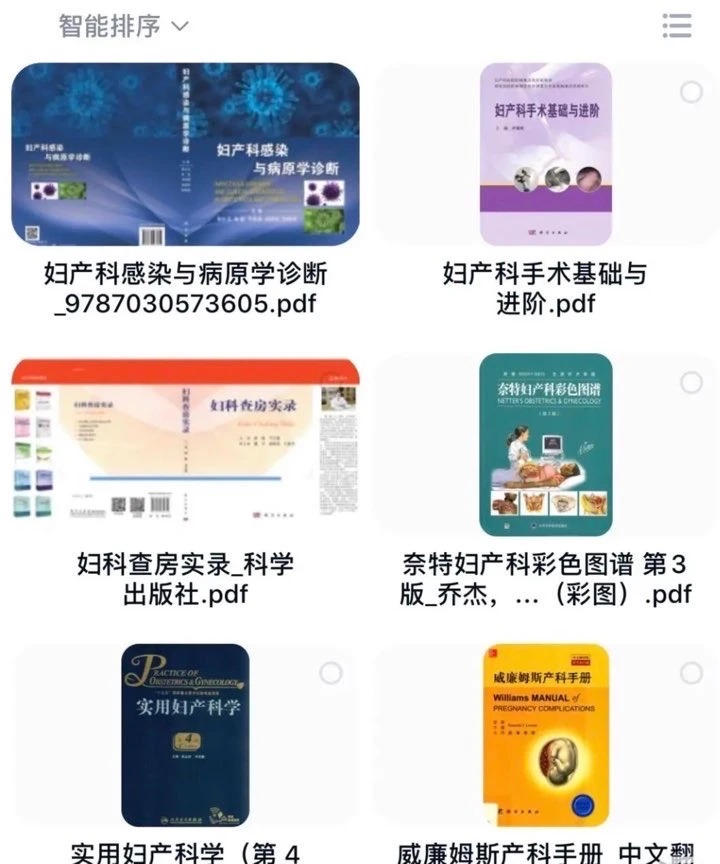The width and height of the screenshot is (720, 864).
Task: Open 实用妇产科学 book file
Action: [x=185, y=735]
